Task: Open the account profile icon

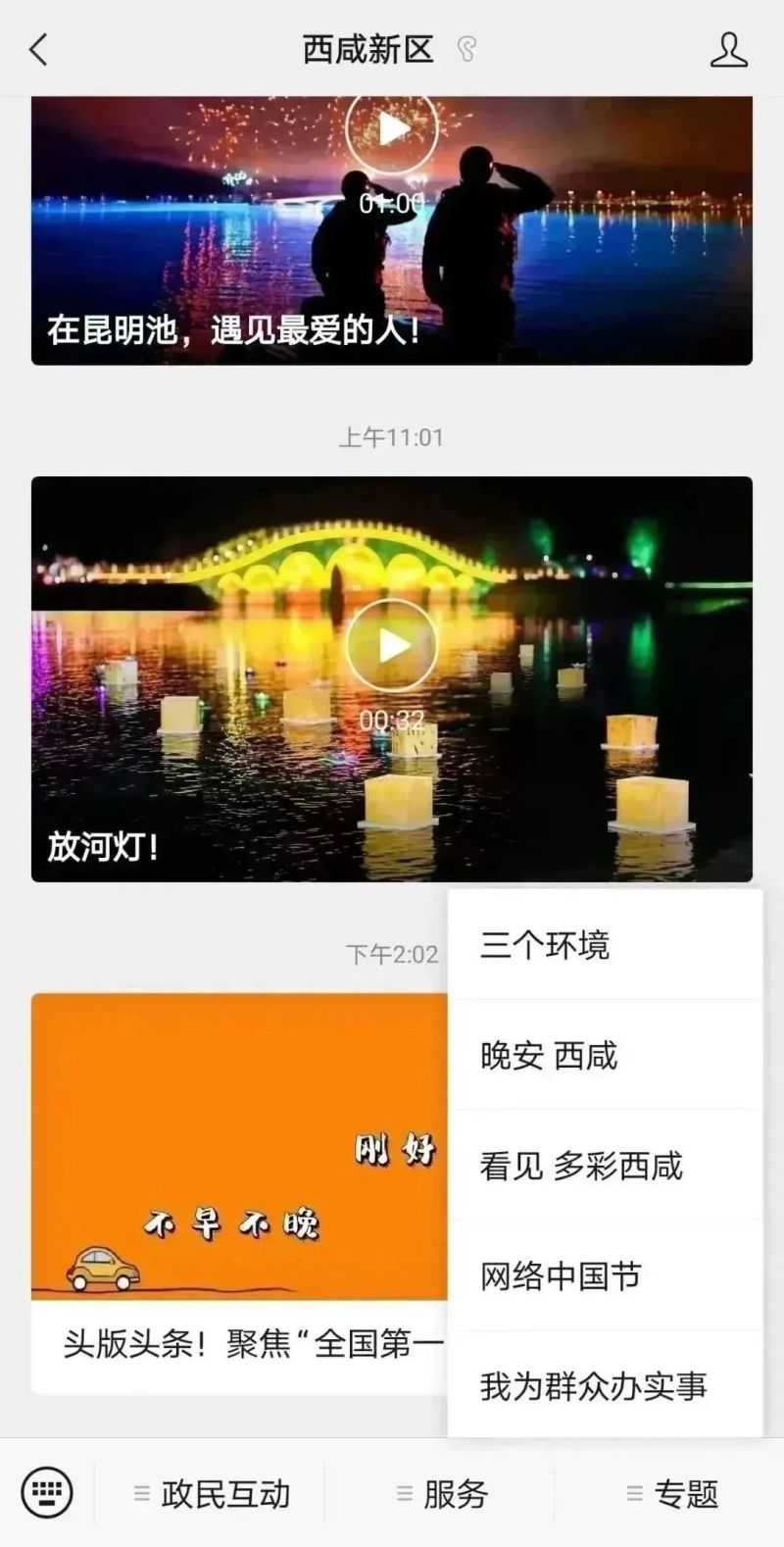Action: coord(728,50)
